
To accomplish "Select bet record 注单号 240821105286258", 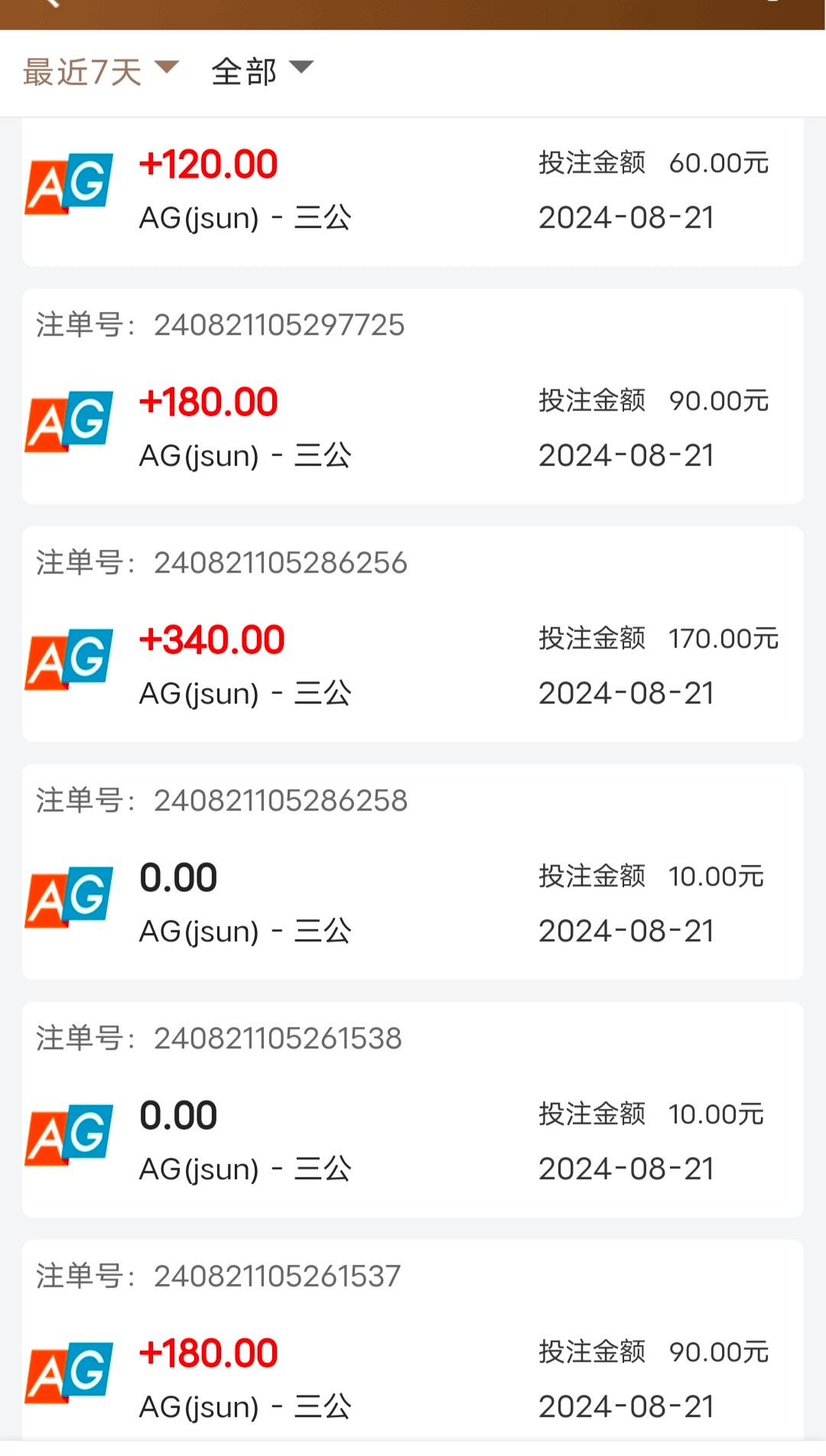I will click(412, 872).
